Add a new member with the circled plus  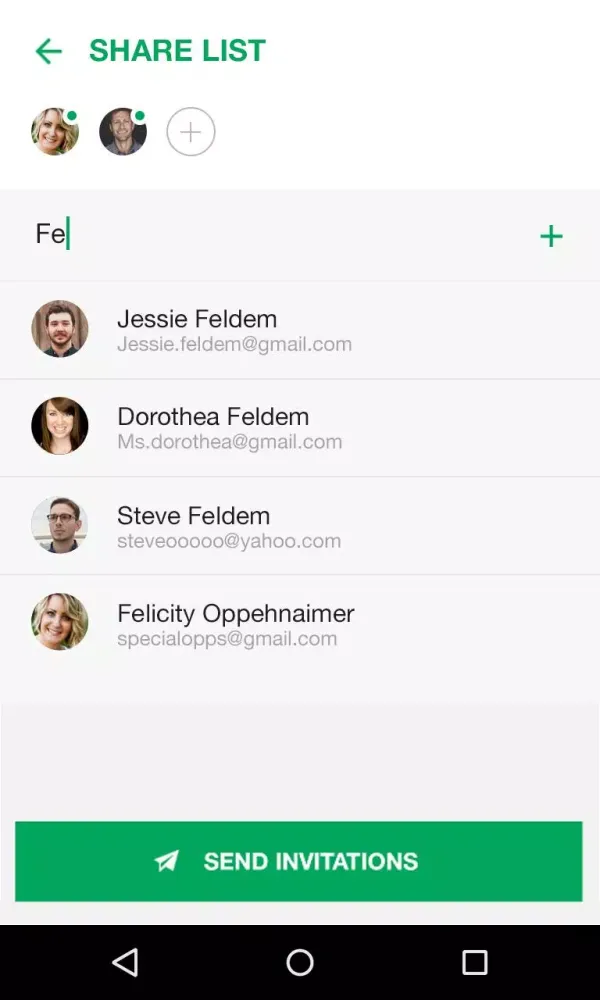(x=191, y=132)
